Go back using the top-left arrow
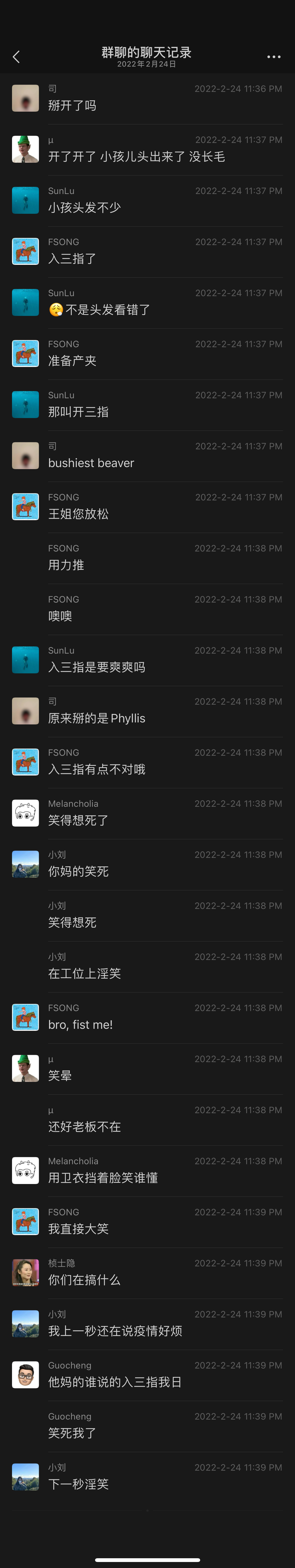The height and width of the screenshot is (1568, 295). pos(17,57)
